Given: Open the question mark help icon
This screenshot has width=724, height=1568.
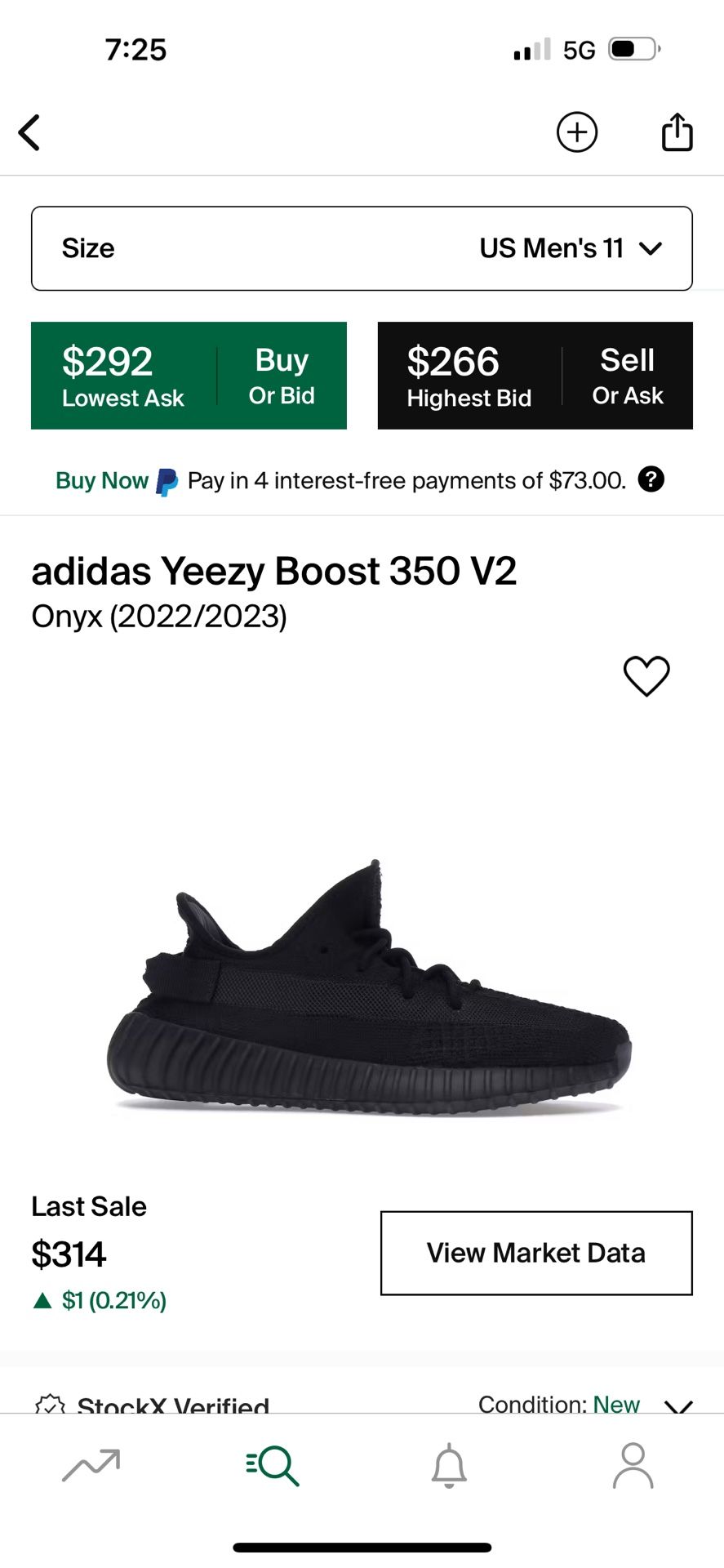Looking at the screenshot, I should coord(653,480).
